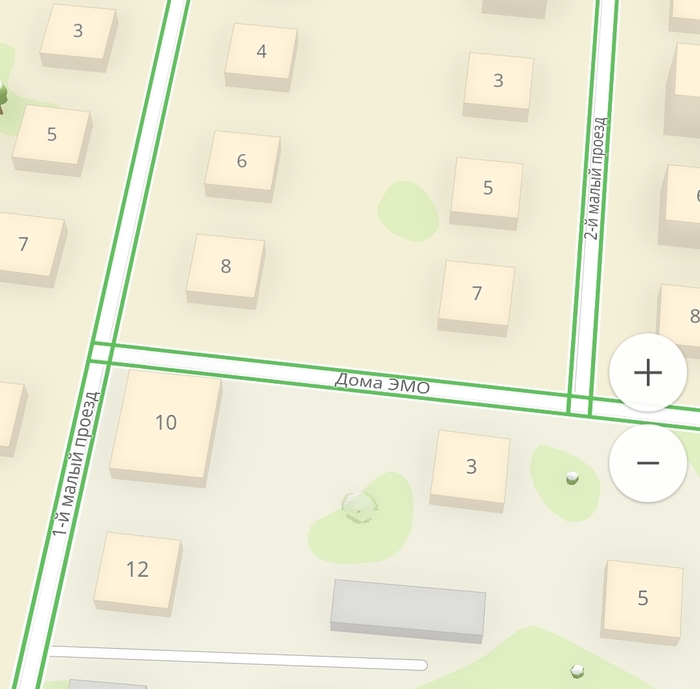
Task: Zoom in on the map
Action: pos(648,373)
